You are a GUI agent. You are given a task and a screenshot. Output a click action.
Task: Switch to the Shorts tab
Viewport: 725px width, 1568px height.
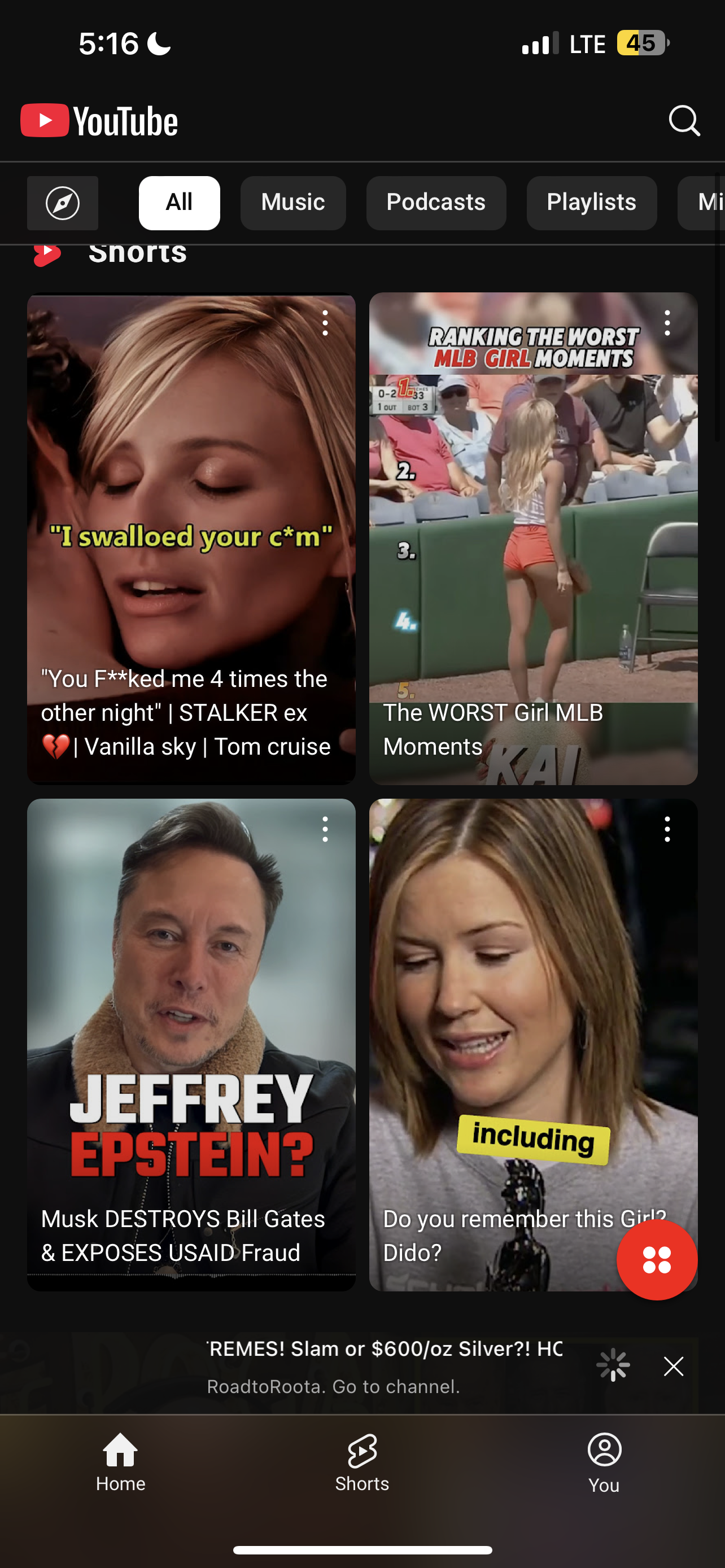click(x=362, y=1462)
